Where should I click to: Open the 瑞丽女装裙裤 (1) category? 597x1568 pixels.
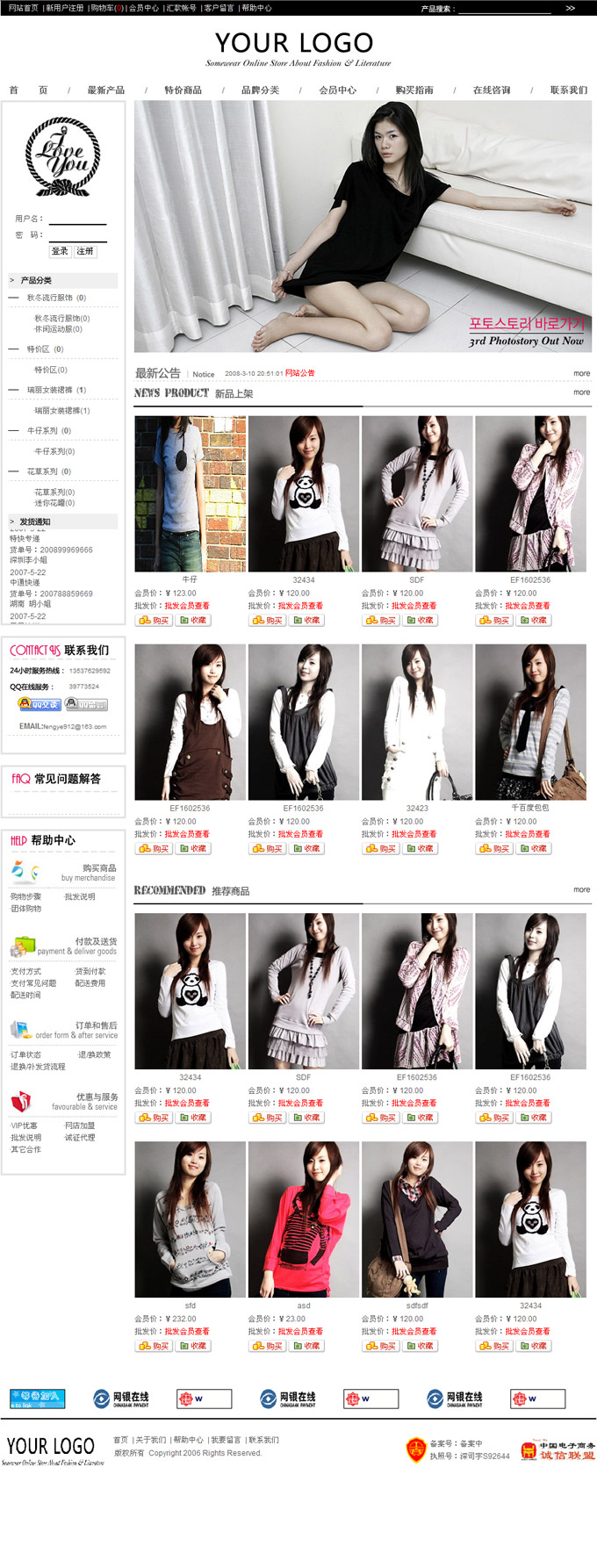tap(56, 390)
